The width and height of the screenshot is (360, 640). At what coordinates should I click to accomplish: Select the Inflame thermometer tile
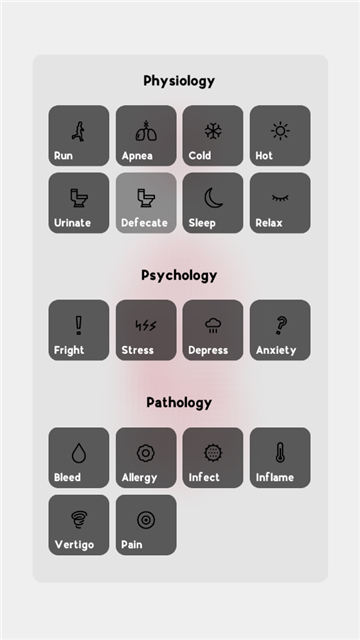click(x=280, y=458)
